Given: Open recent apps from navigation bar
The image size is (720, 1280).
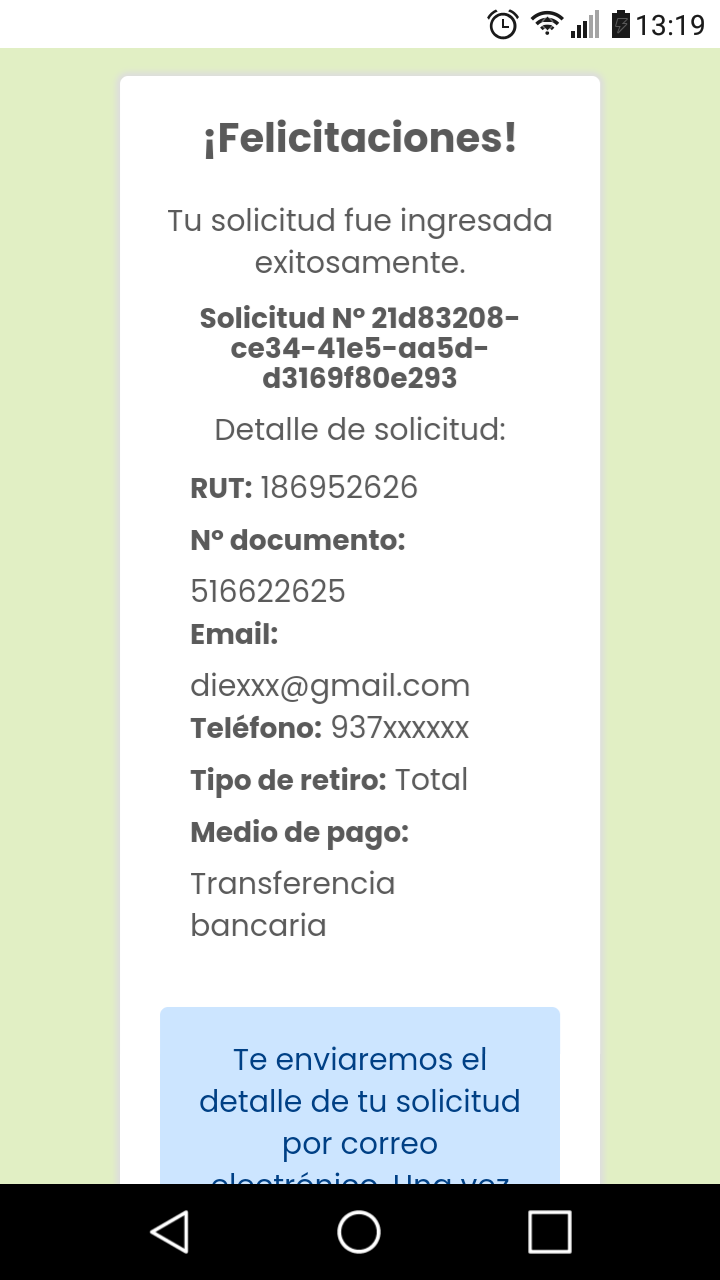Looking at the screenshot, I should click(549, 1232).
